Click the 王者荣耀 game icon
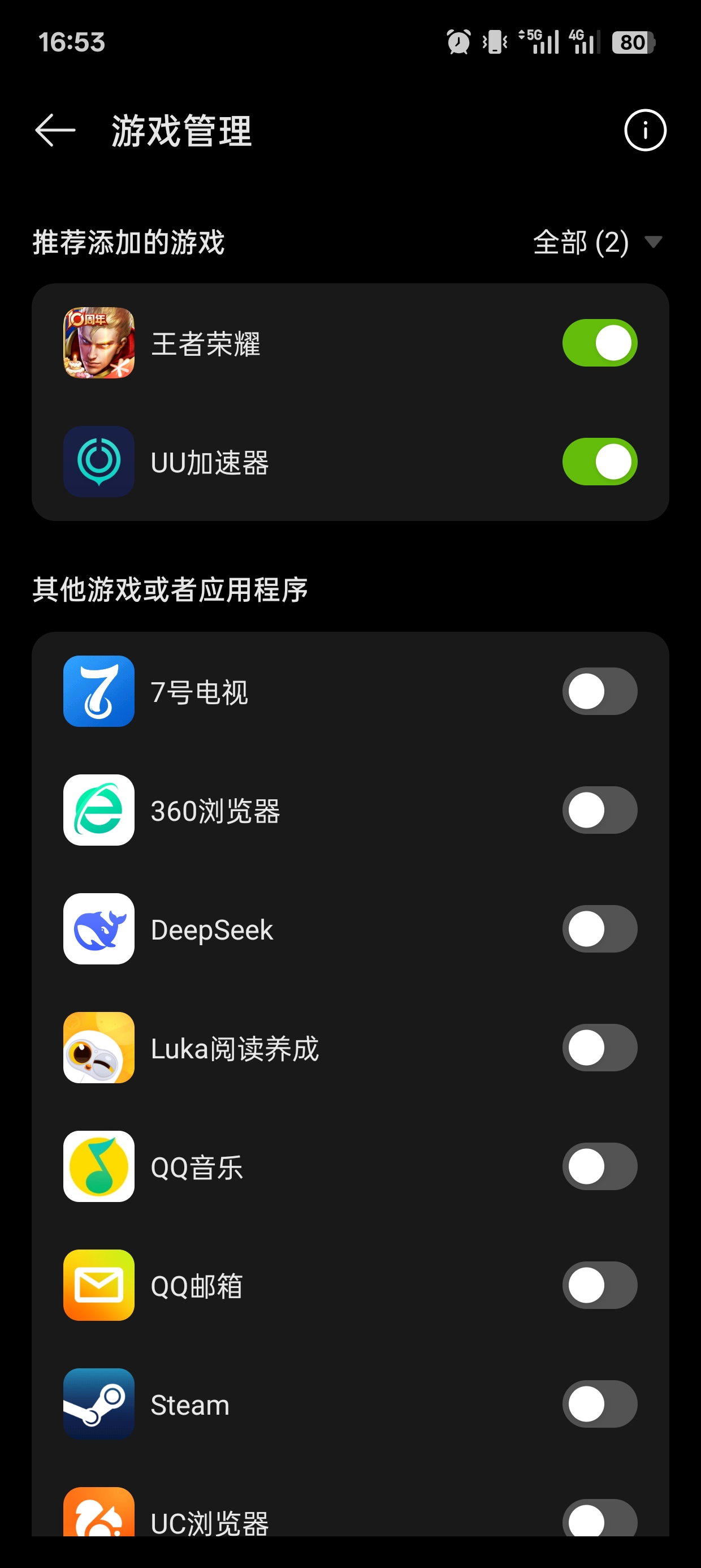The width and height of the screenshot is (701, 1568). 98,343
